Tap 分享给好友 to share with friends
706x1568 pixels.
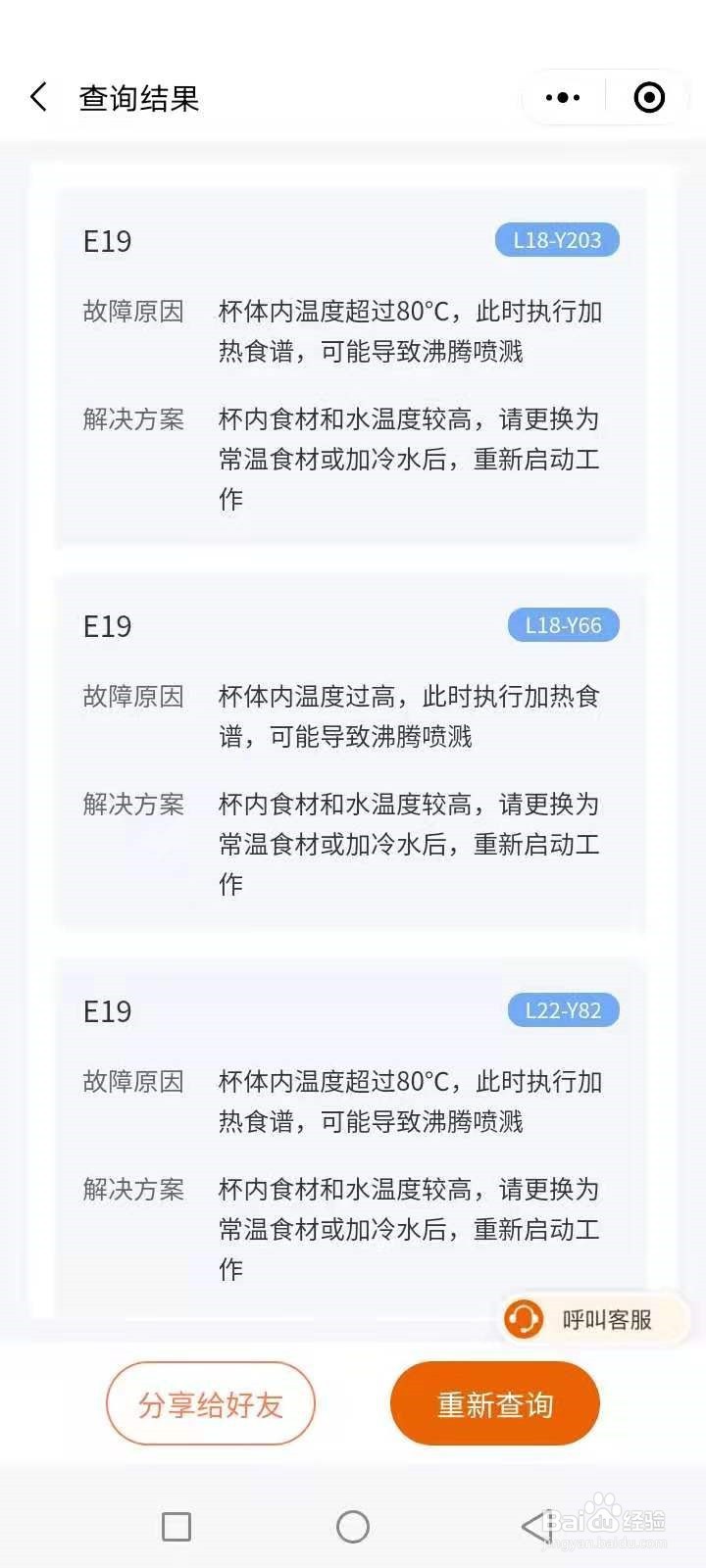[x=211, y=1403]
